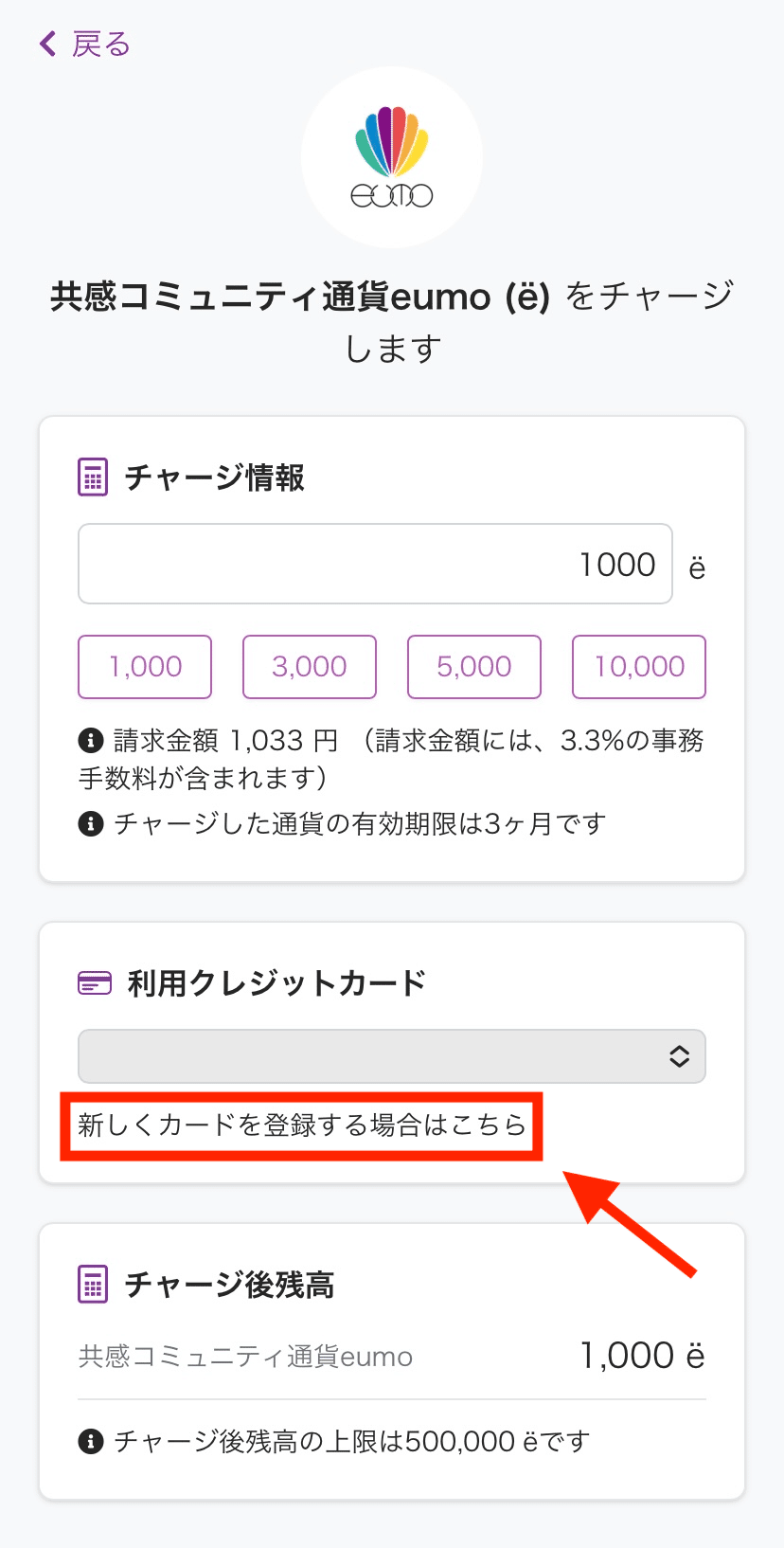The image size is (784, 1548).
Task: Open the 利用クレジットカード dropdown
Action: 392,1056
